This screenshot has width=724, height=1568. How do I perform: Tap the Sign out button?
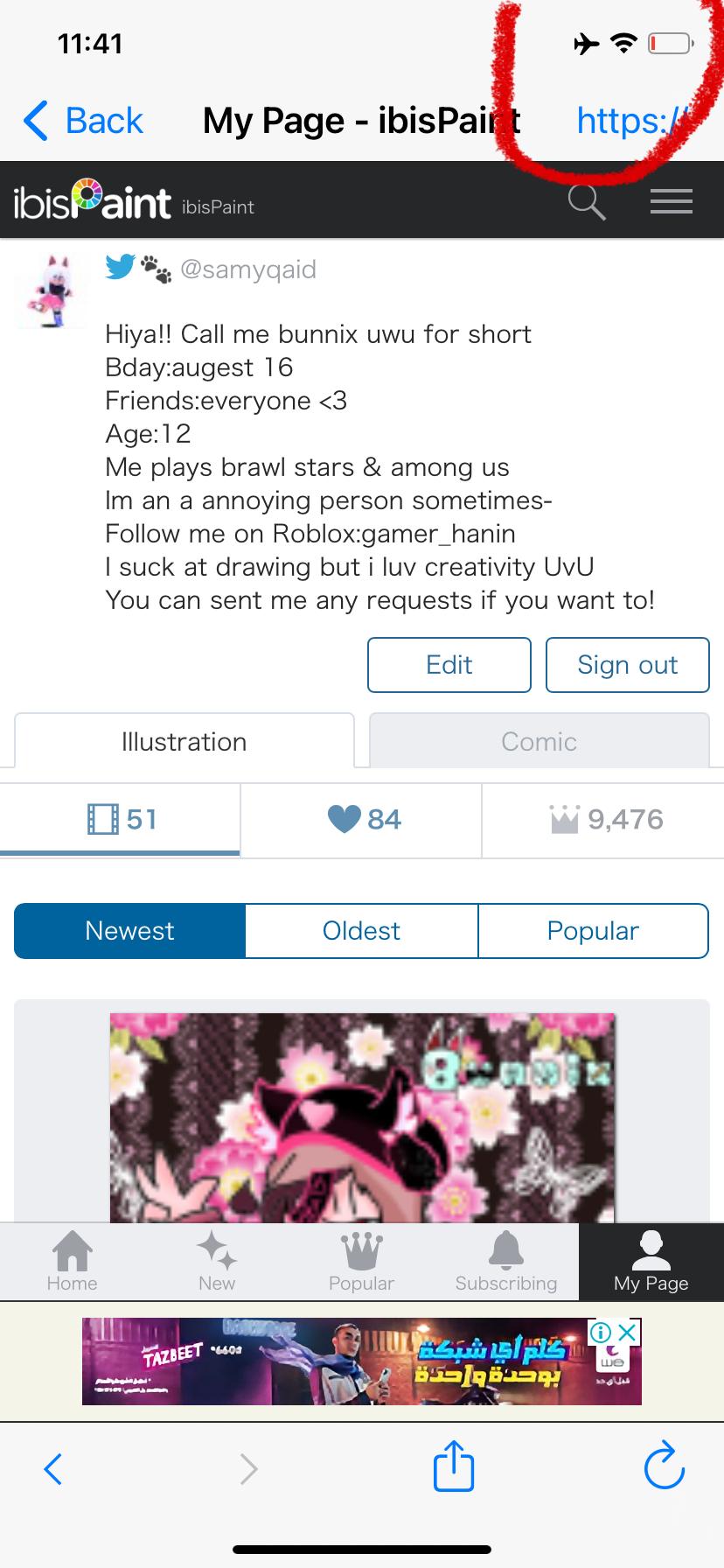point(627,665)
